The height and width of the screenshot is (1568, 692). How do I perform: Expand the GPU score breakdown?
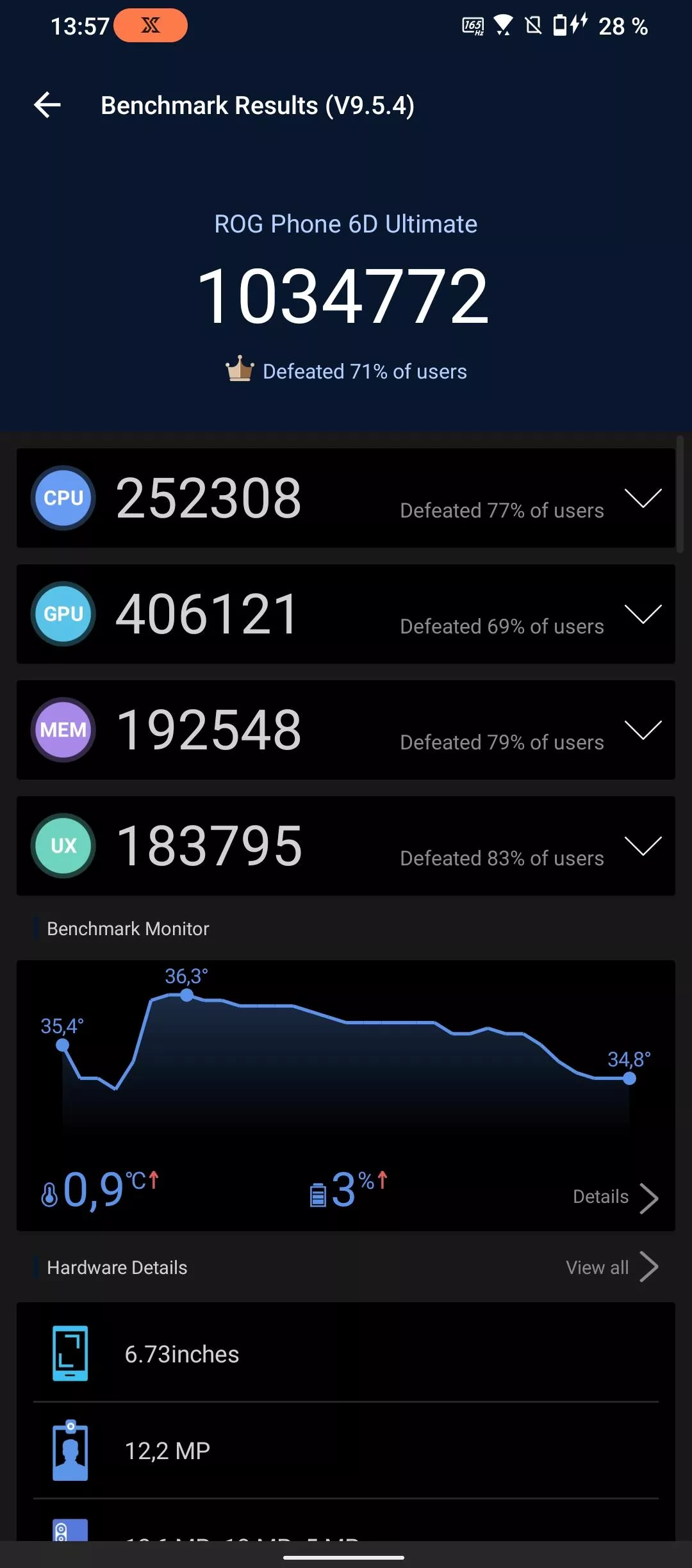point(643,614)
